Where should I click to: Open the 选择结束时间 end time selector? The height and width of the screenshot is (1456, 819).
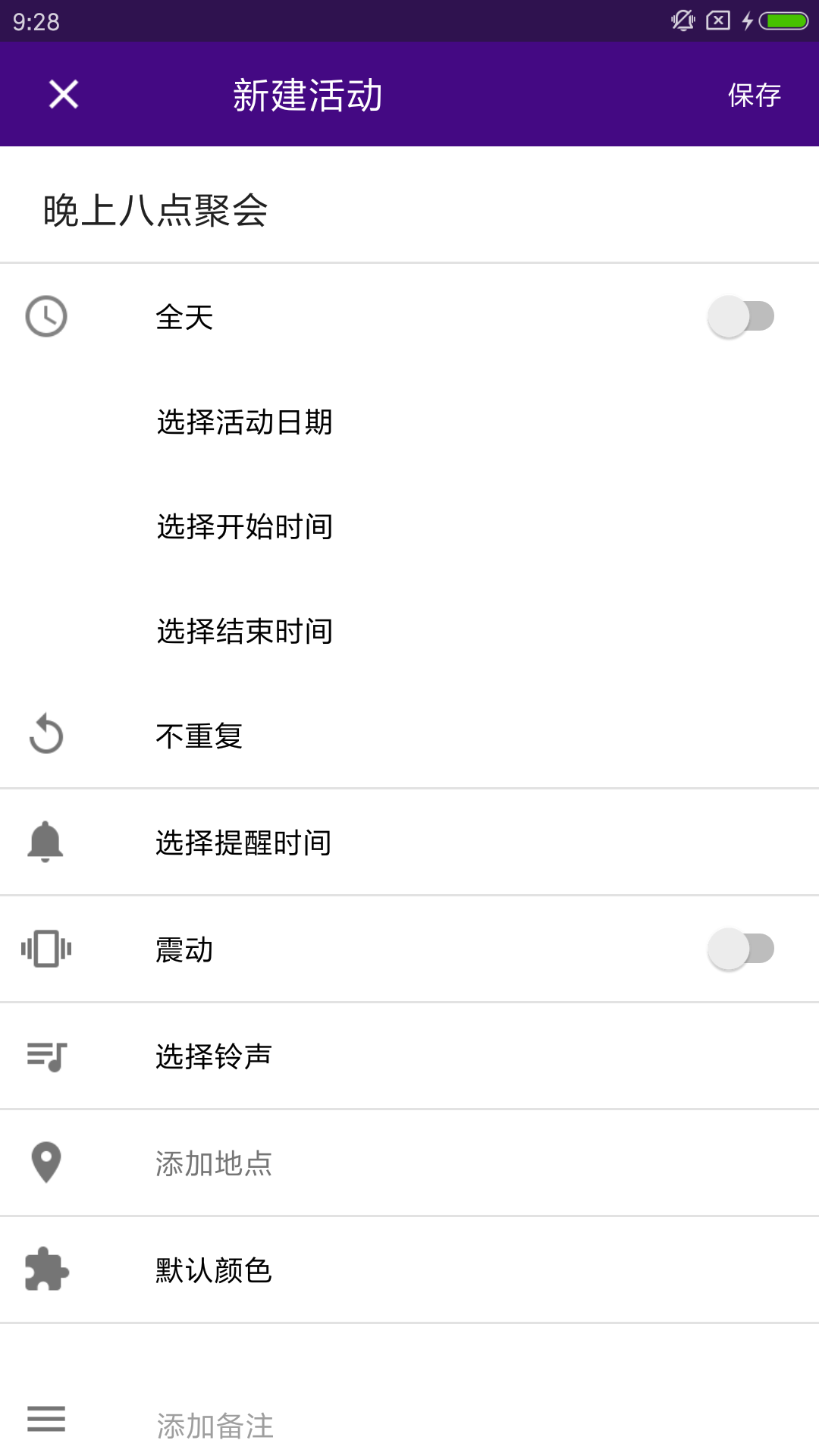244,631
